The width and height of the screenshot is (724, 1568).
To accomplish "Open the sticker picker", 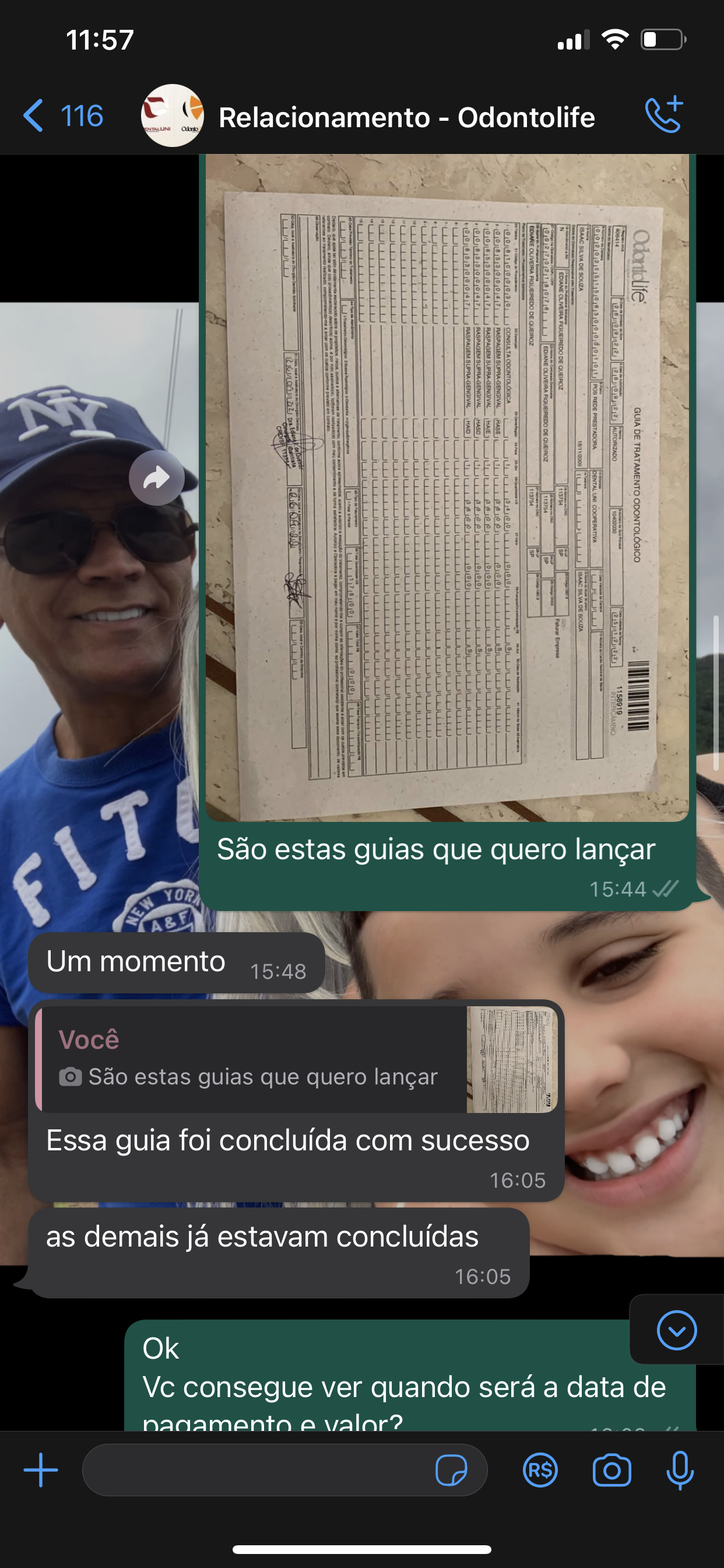I will [x=451, y=1470].
